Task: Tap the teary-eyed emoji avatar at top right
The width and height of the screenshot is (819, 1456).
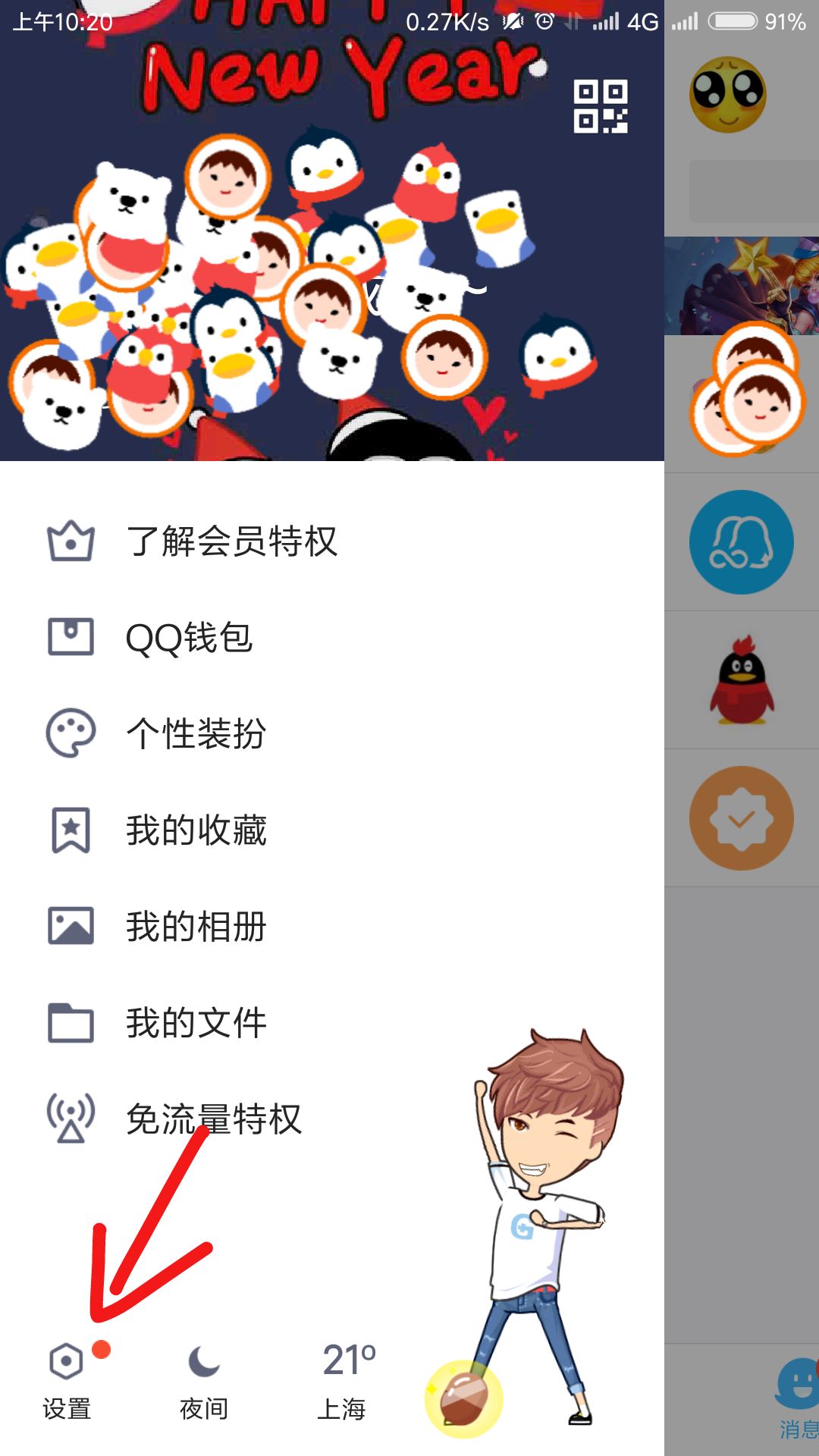Action: [x=730, y=93]
